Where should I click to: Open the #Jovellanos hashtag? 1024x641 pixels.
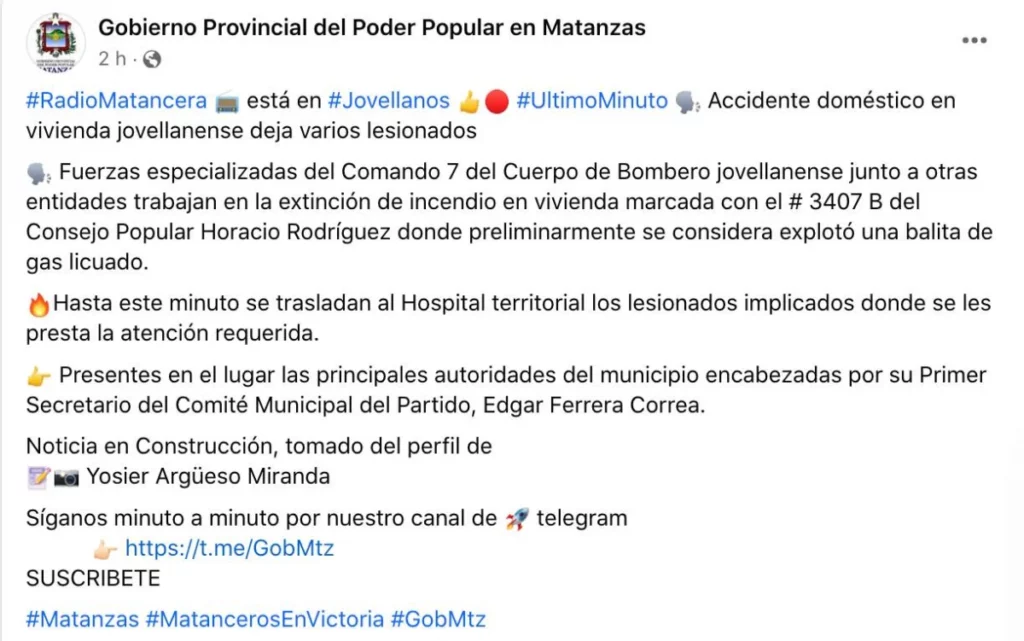[389, 101]
